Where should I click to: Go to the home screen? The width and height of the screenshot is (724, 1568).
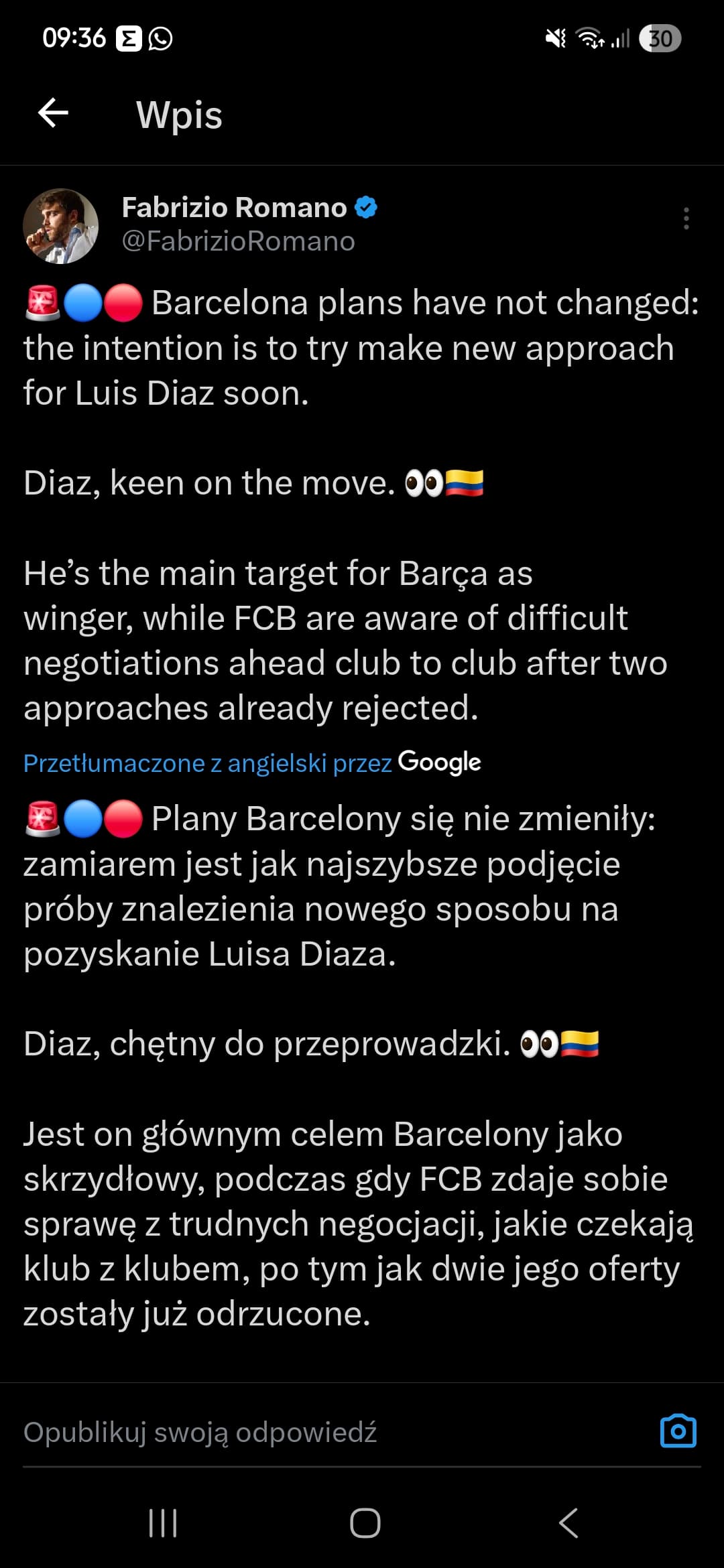(365, 1523)
